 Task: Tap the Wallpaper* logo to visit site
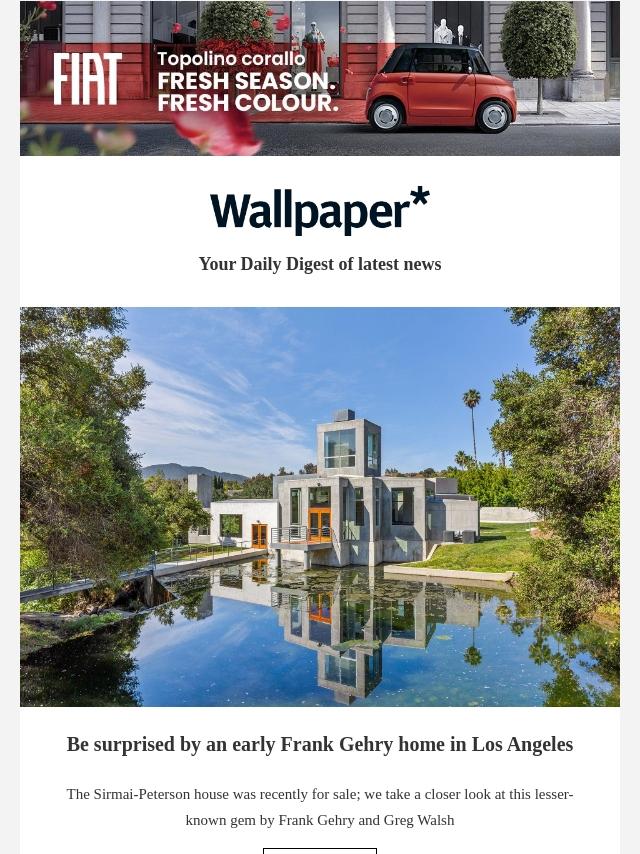tap(320, 211)
